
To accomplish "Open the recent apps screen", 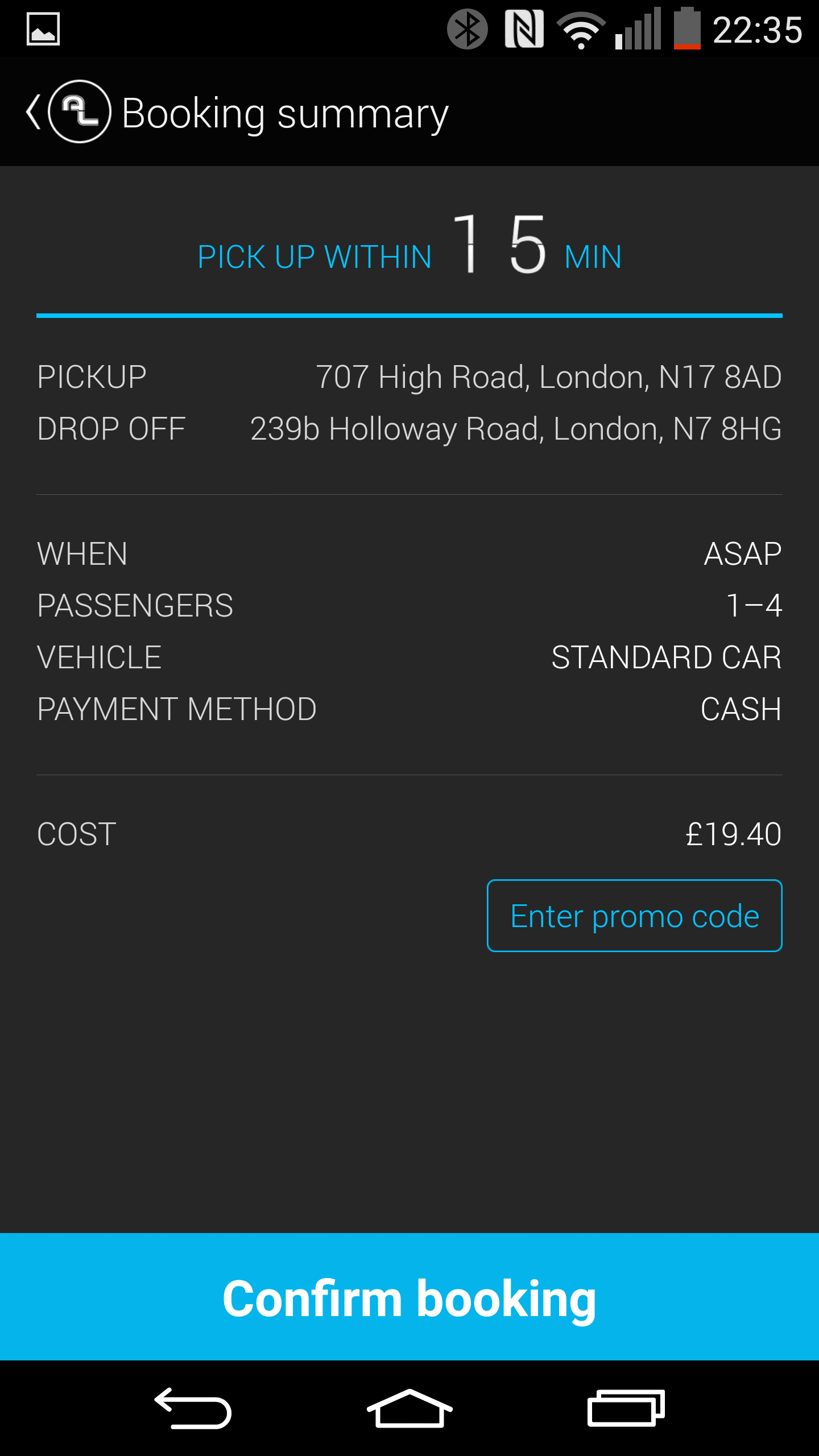I will pyautogui.click(x=626, y=1408).
